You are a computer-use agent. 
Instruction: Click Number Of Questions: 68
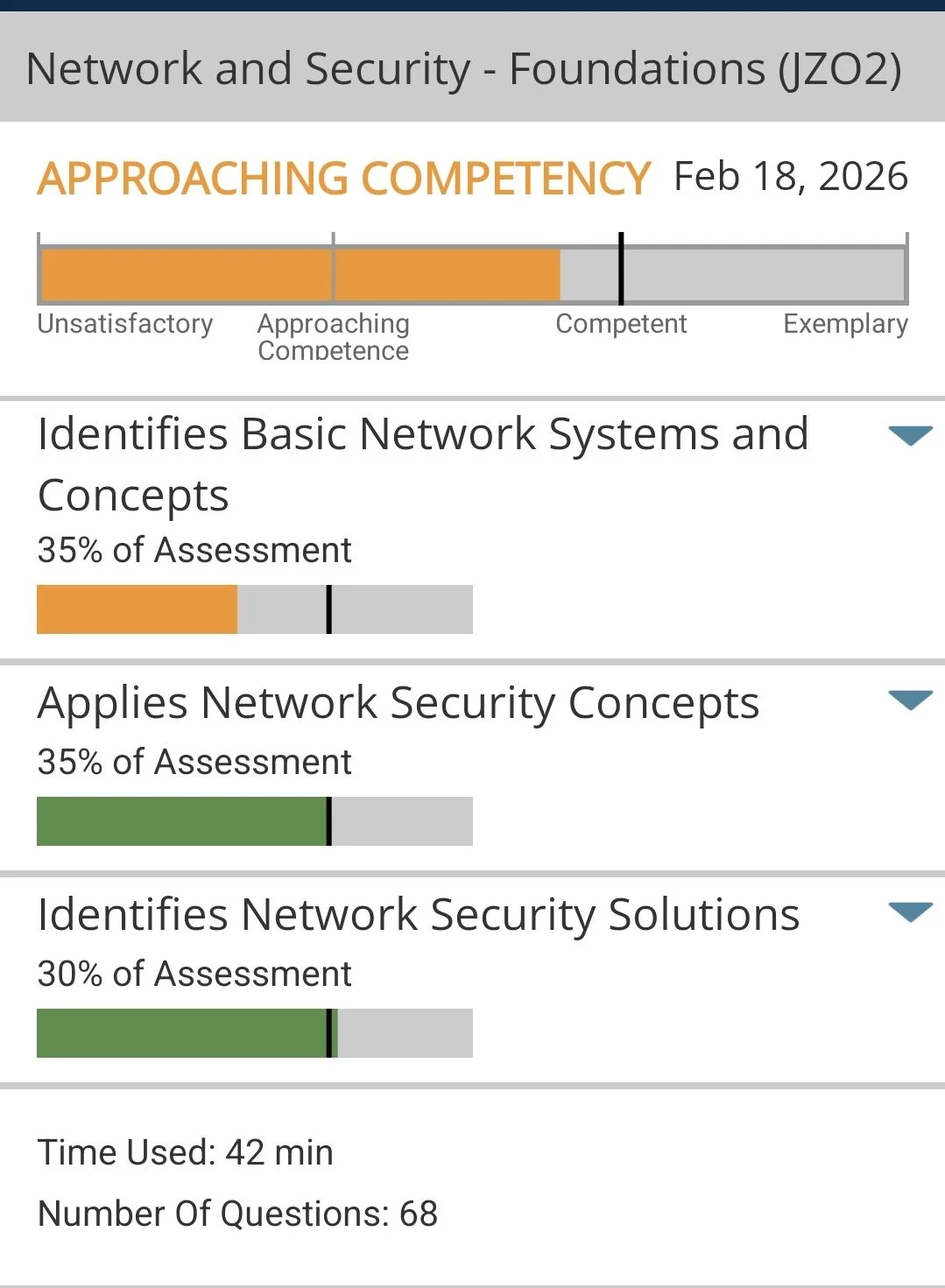237,1214
